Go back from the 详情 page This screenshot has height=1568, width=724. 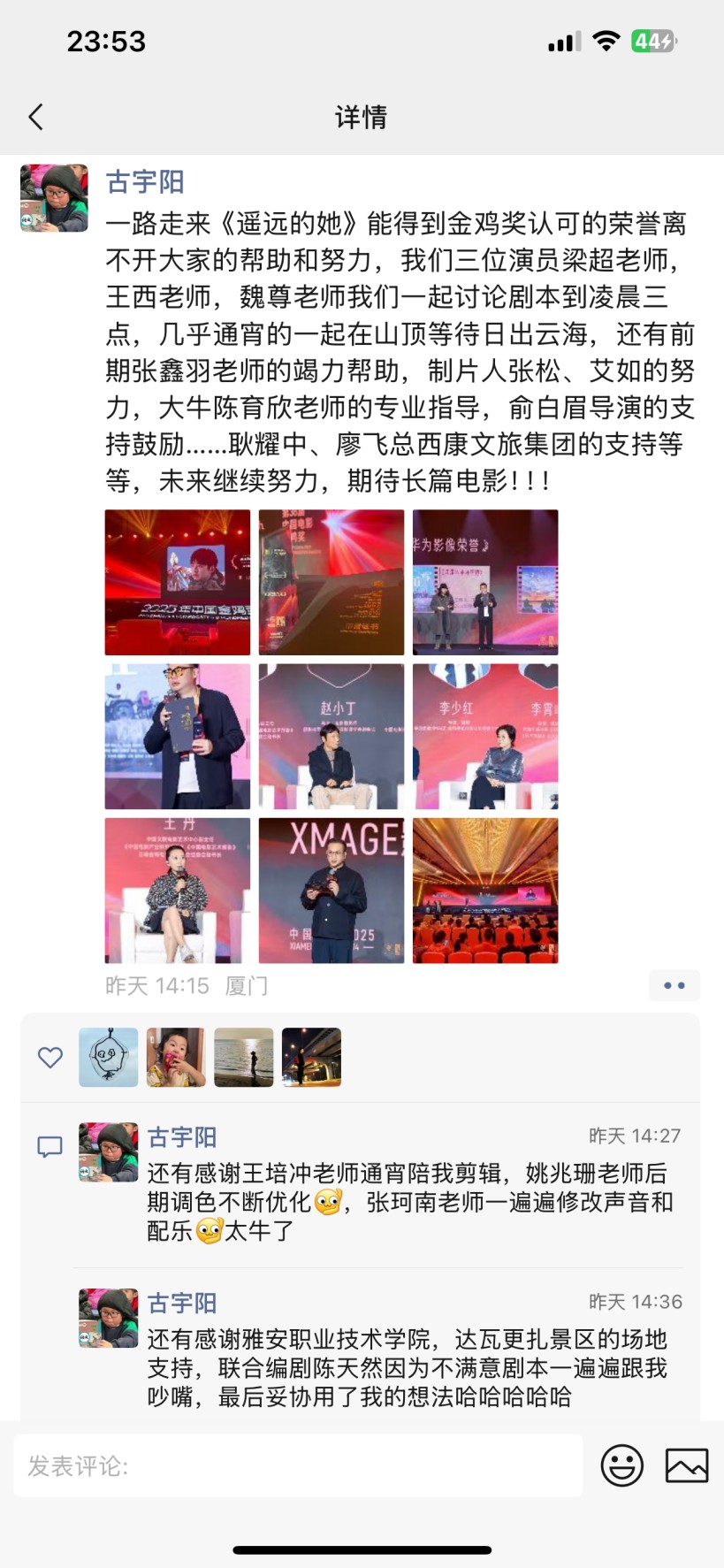tap(36, 117)
